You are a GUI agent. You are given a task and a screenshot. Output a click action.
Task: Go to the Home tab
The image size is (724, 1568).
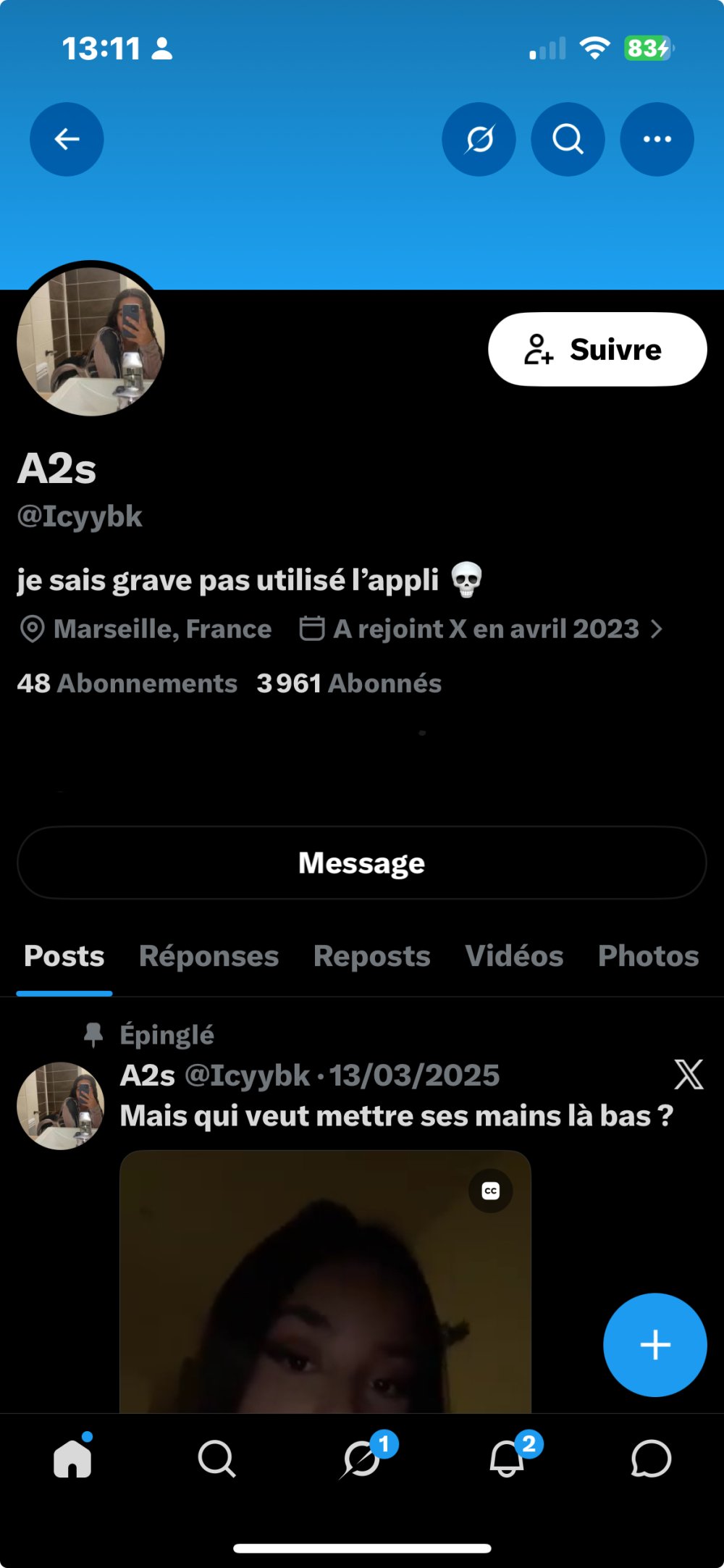pyautogui.click(x=72, y=1457)
